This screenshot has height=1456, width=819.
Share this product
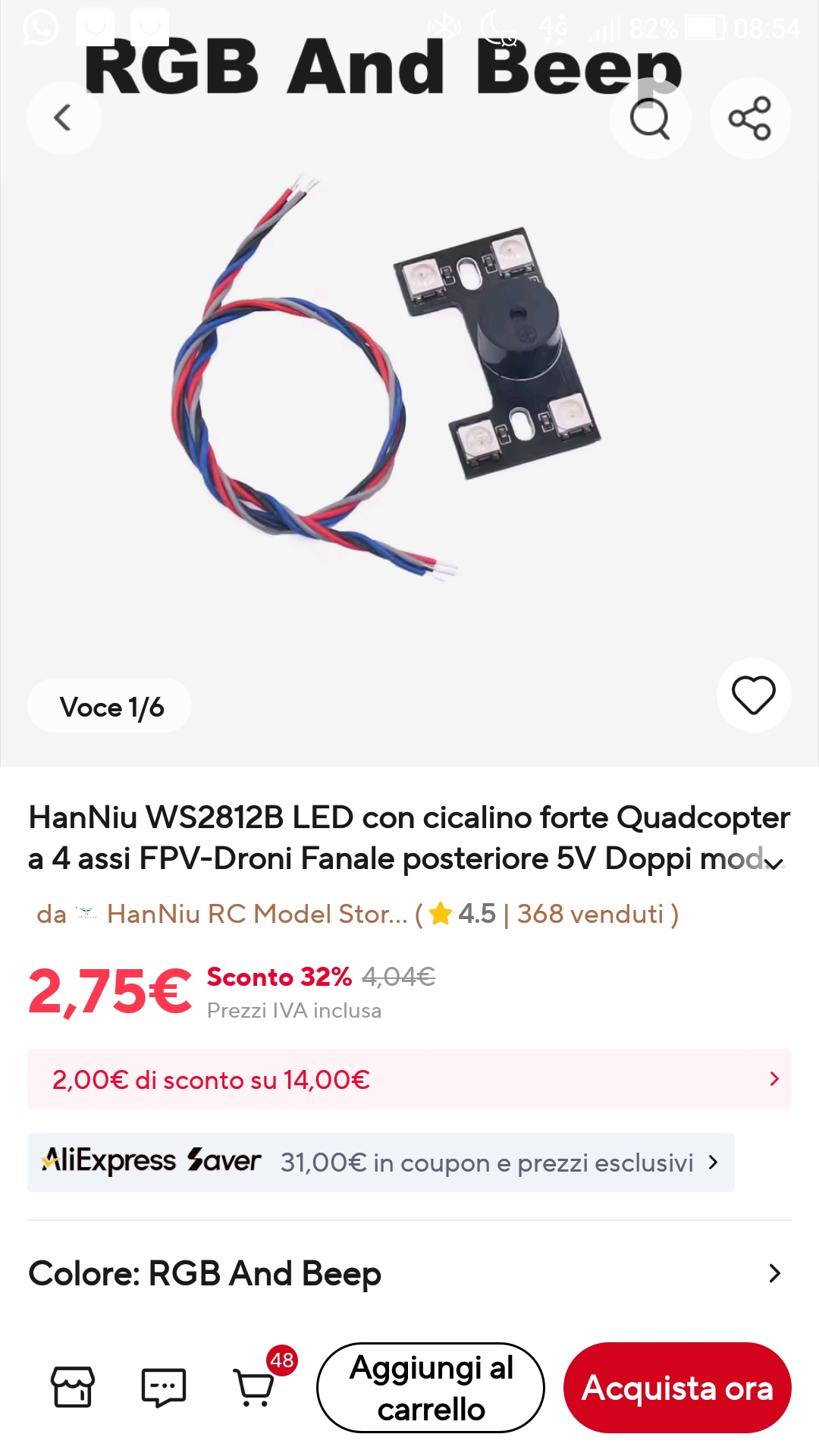tap(750, 118)
